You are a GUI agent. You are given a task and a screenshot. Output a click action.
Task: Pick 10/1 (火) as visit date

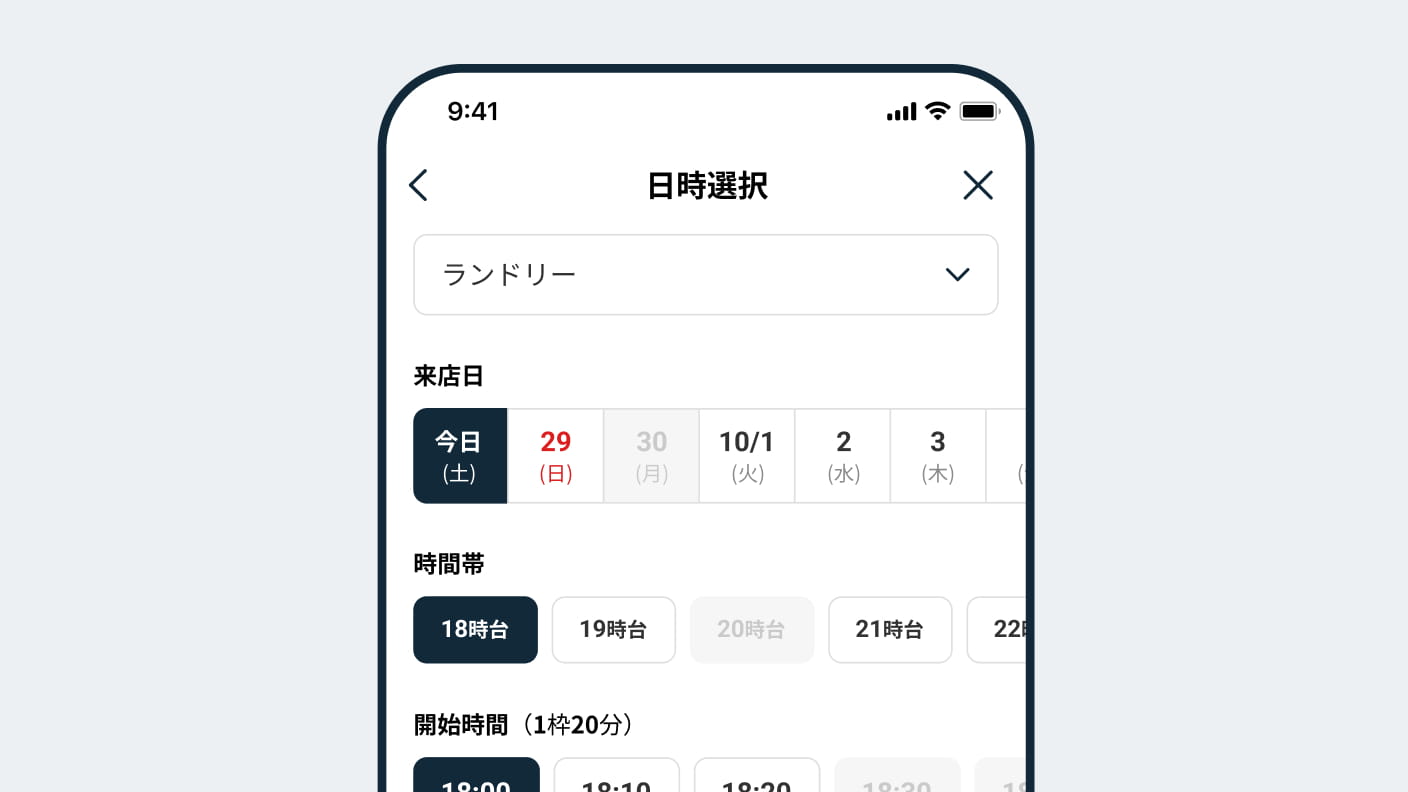[747, 456]
